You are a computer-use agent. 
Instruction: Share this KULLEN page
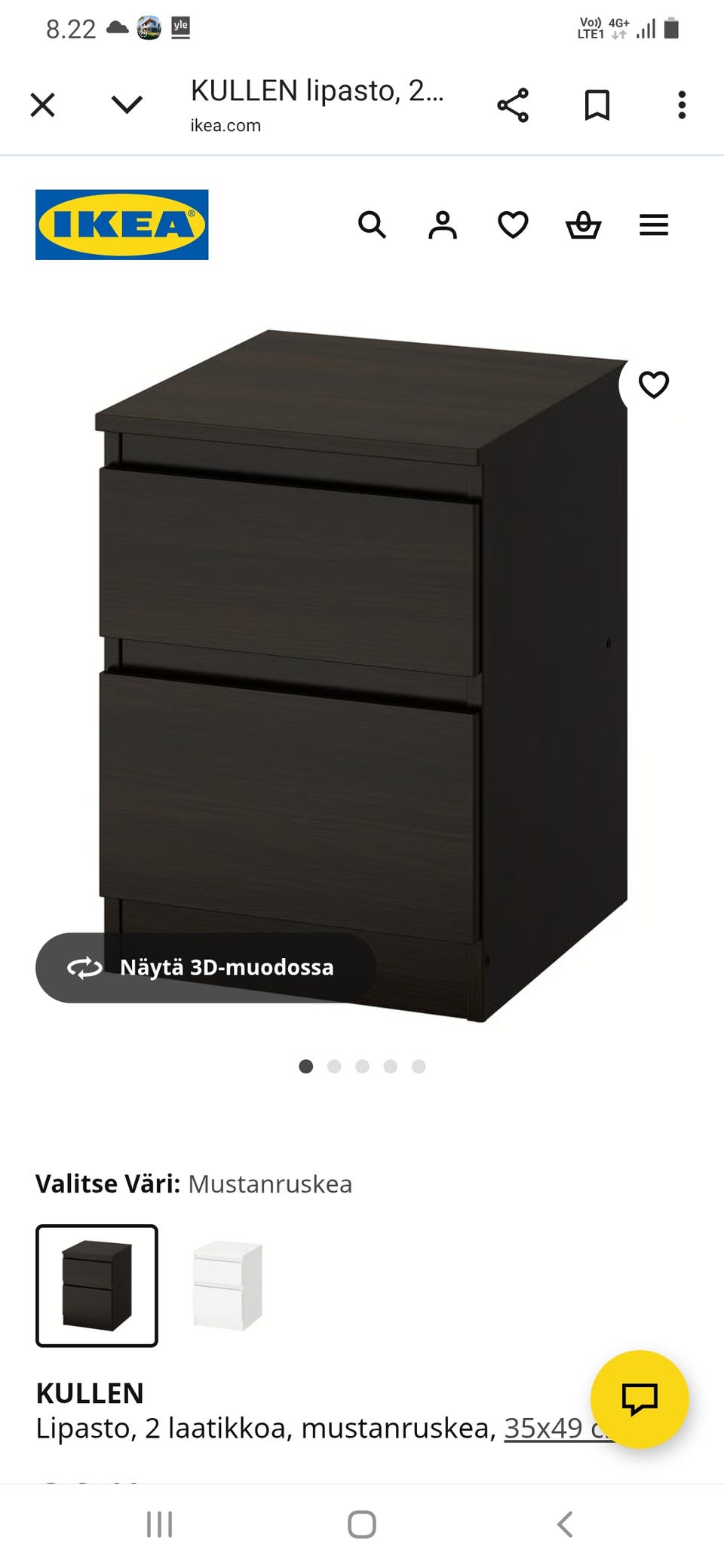coord(513,105)
